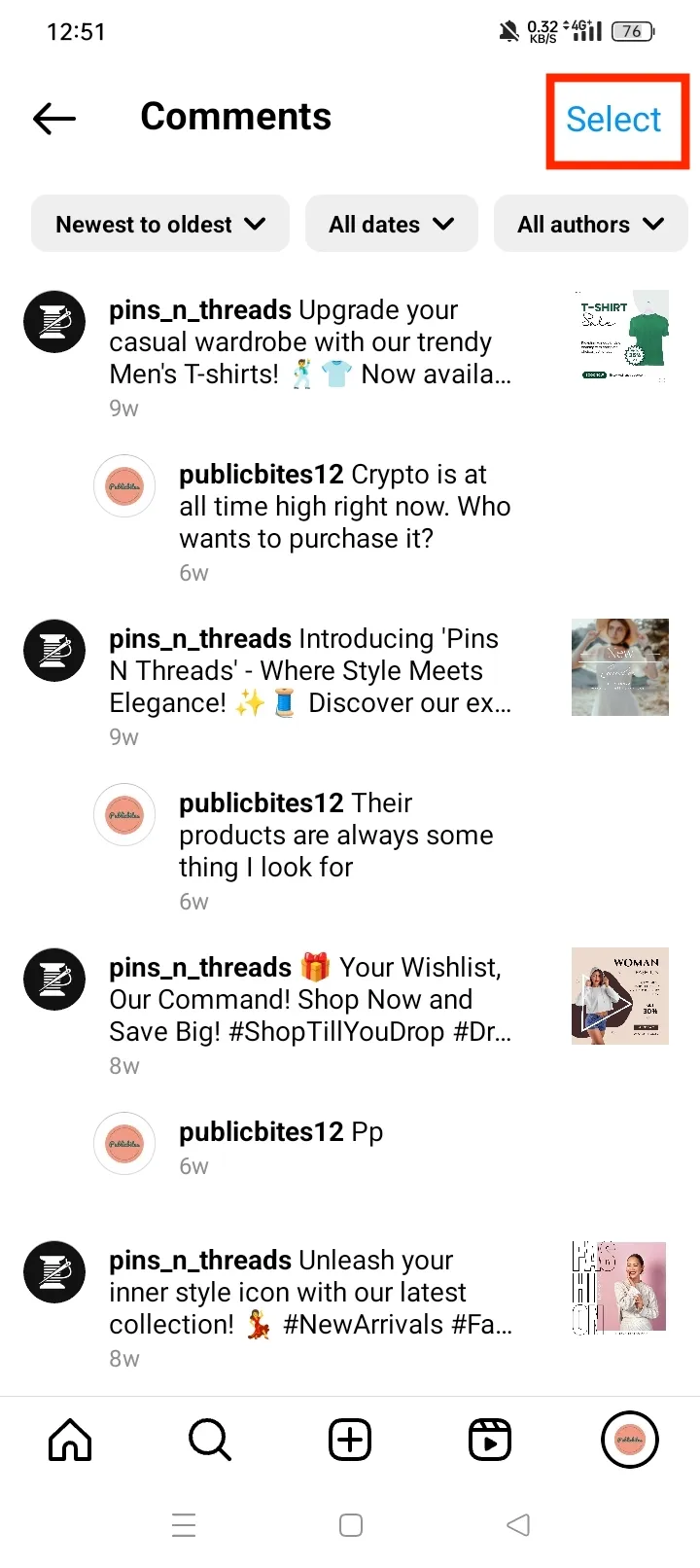This screenshot has height=1568, width=700.
Task: Tap Select to choose comments
Action: click(613, 120)
